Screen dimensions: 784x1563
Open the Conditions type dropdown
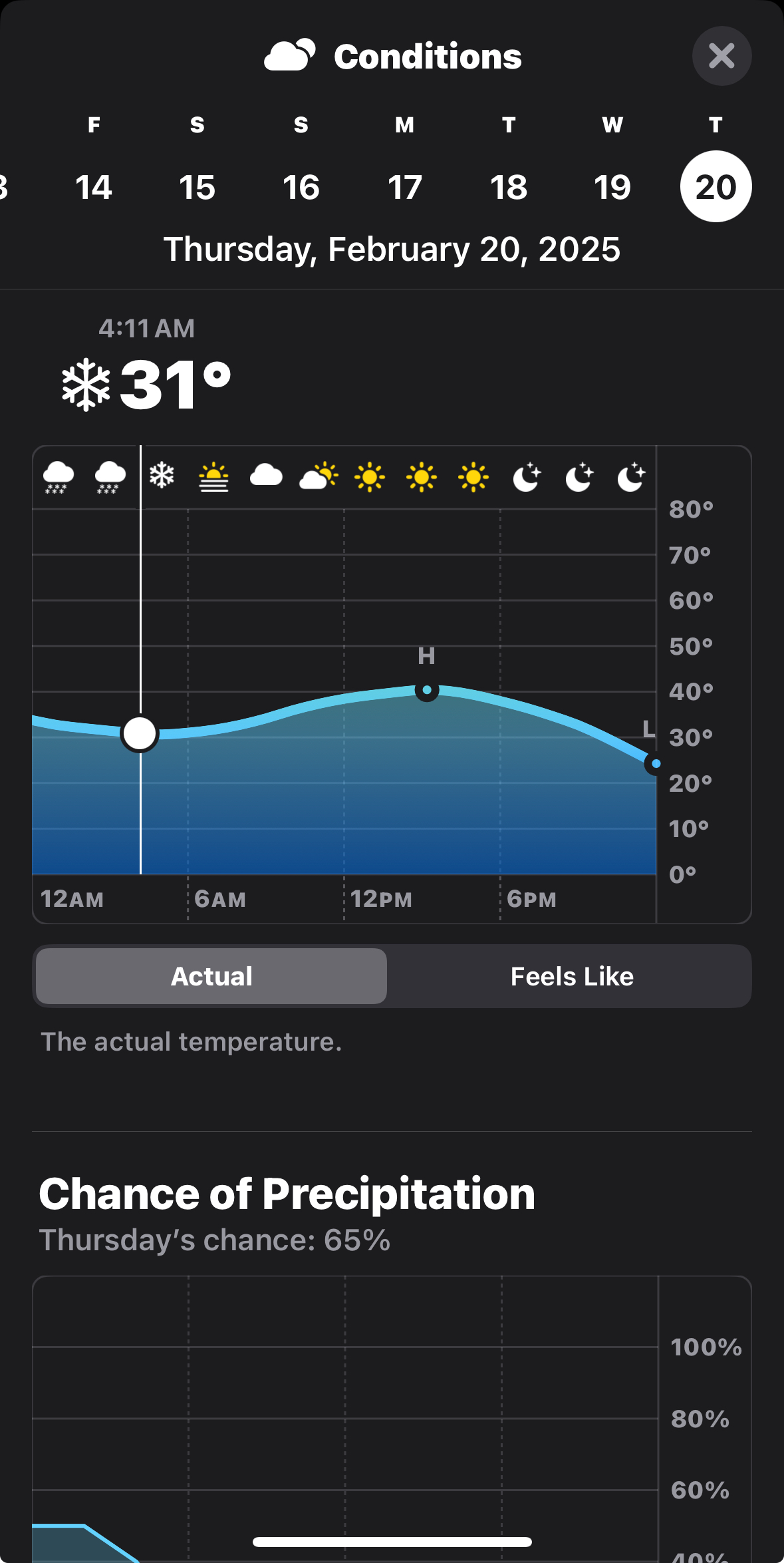tap(392, 57)
